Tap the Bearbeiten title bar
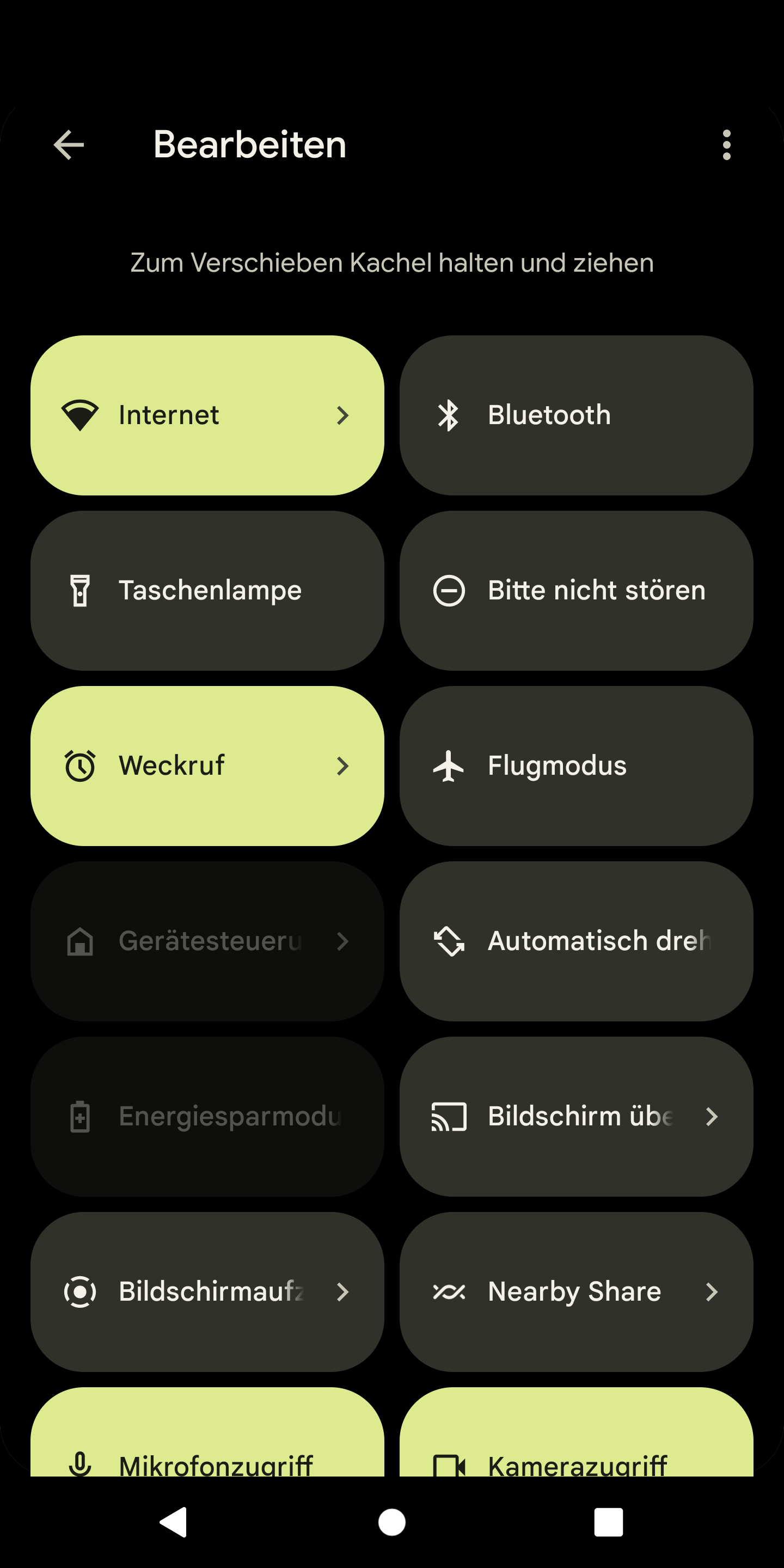 249,145
